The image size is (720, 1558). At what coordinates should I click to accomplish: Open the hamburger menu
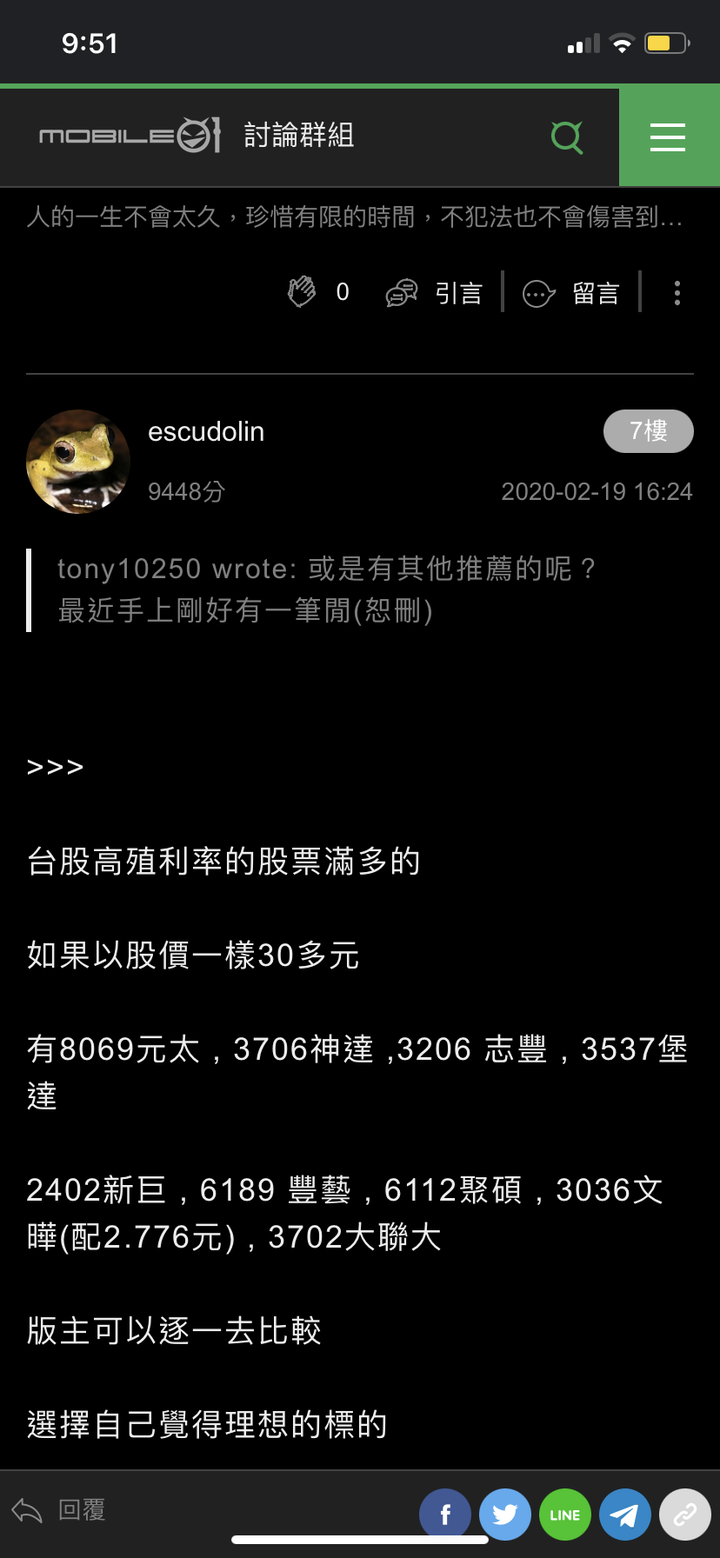coord(668,137)
